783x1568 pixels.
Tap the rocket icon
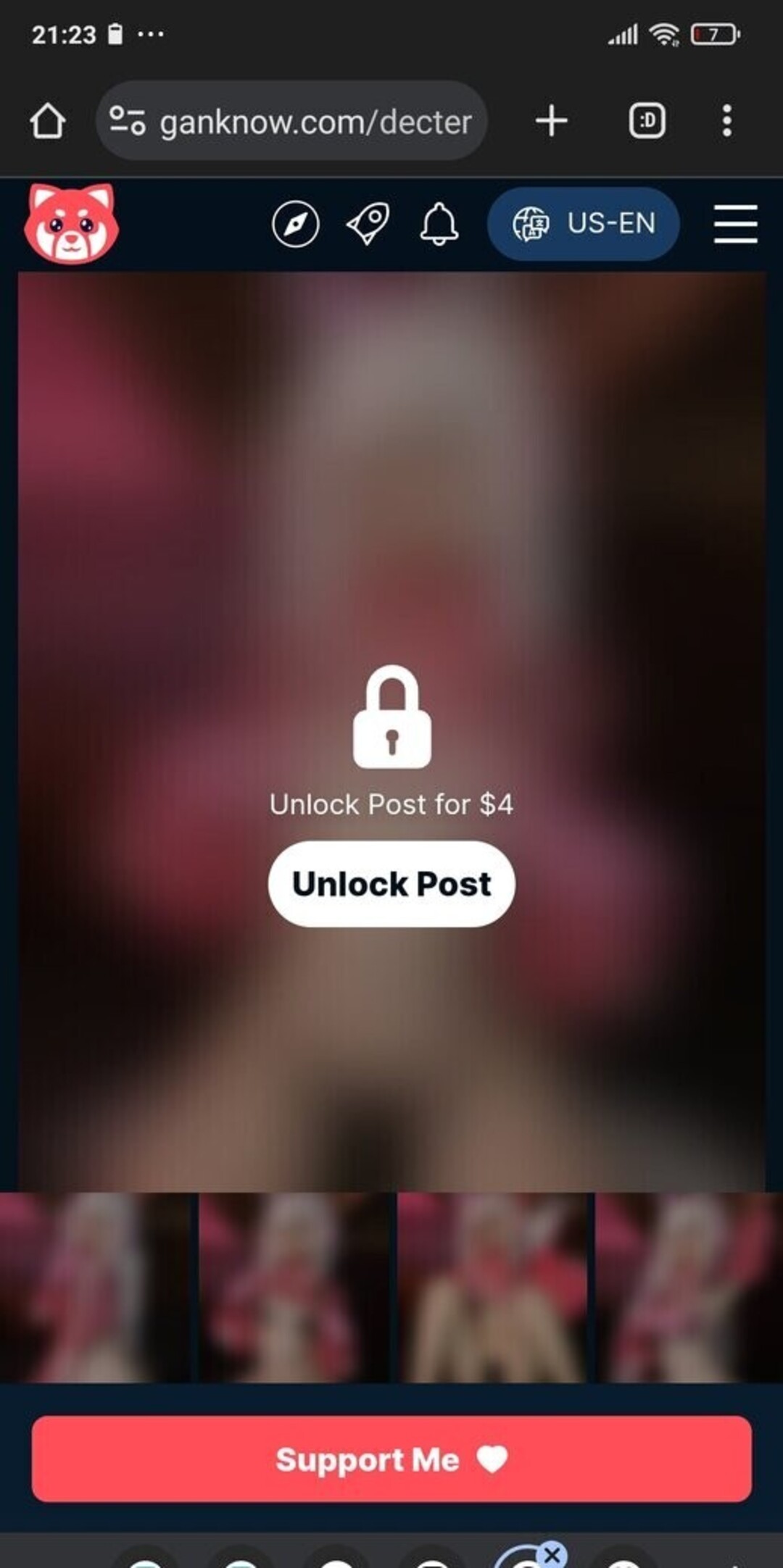point(368,223)
